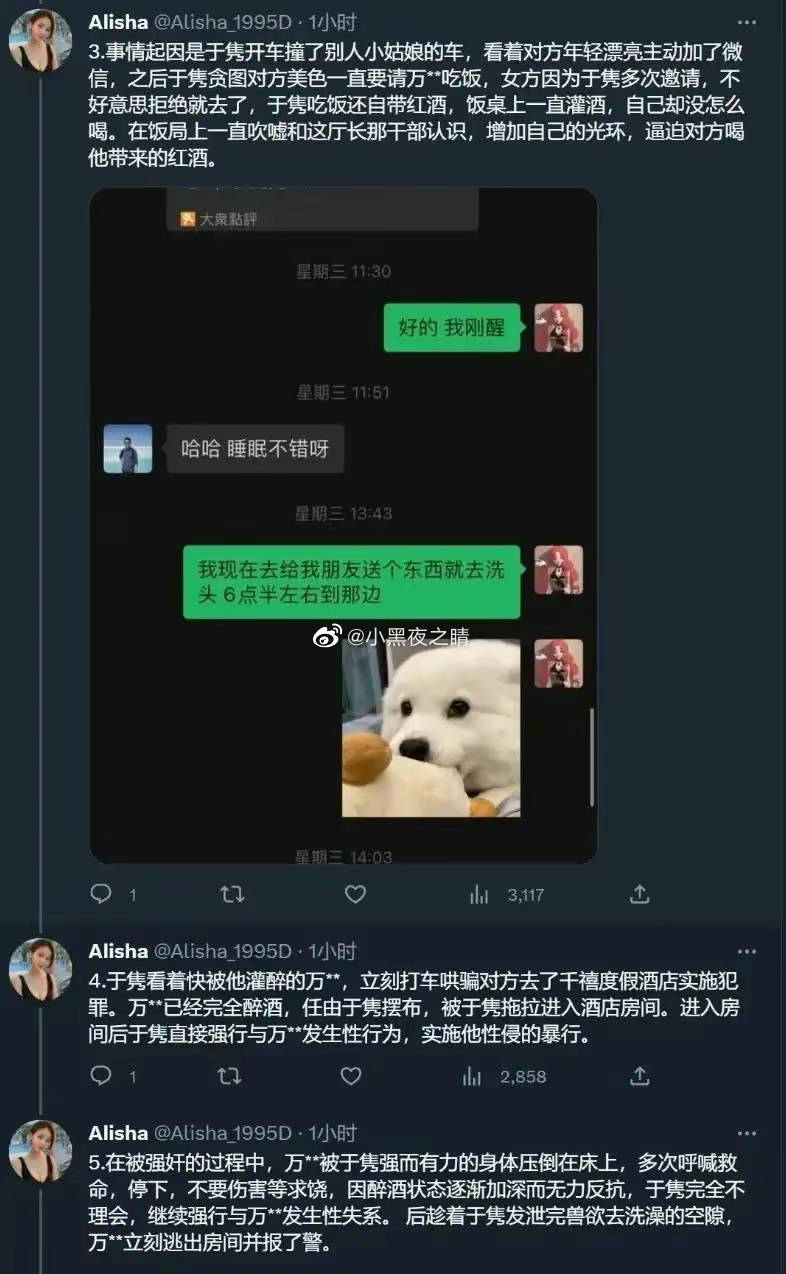
Task: Open overflow menu on tweet 5
Action: click(x=746, y=1133)
